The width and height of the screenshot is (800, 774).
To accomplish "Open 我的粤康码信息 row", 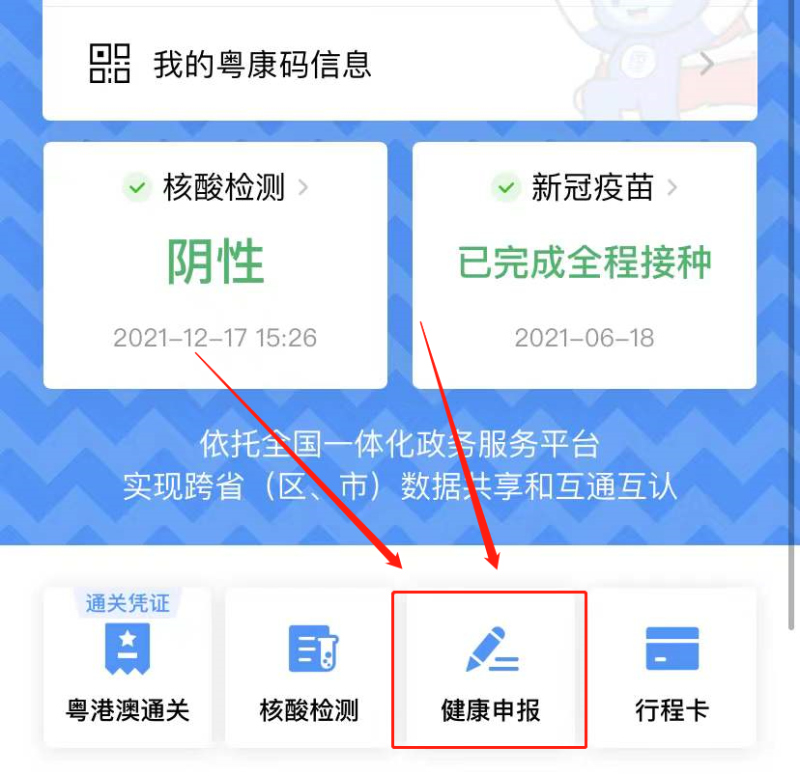I will [398, 65].
